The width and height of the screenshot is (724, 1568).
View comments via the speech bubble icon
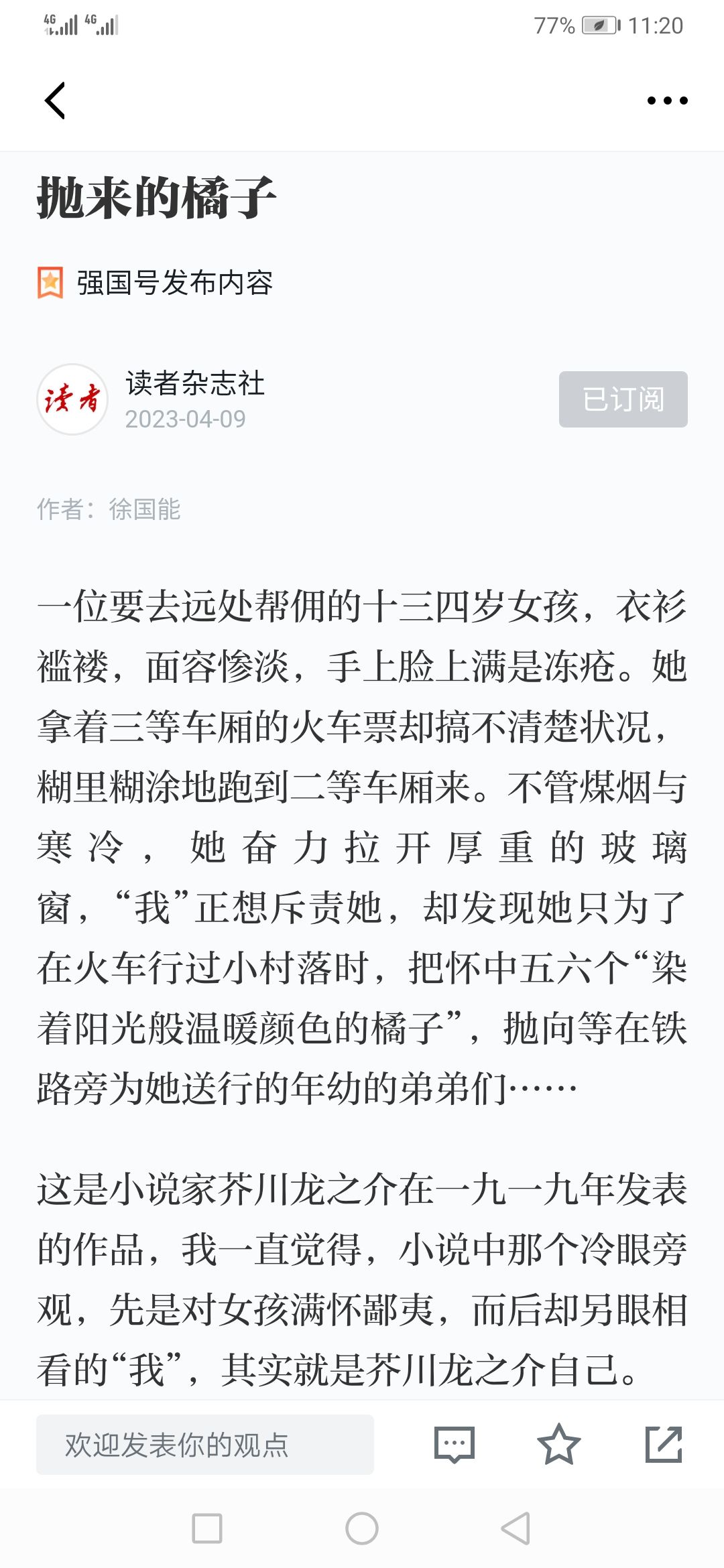[455, 1445]
